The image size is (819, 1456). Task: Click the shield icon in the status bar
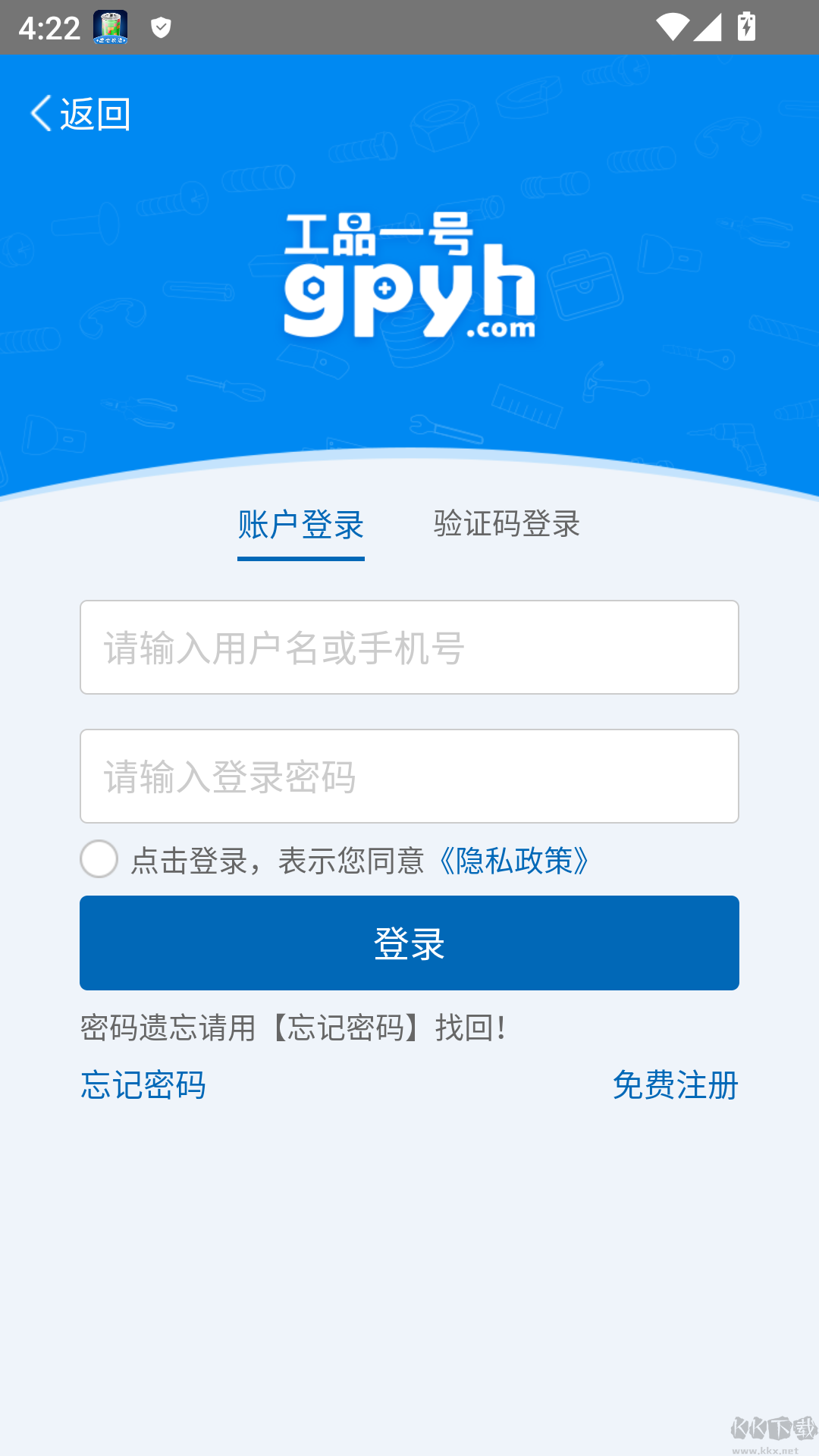[161, 27]
